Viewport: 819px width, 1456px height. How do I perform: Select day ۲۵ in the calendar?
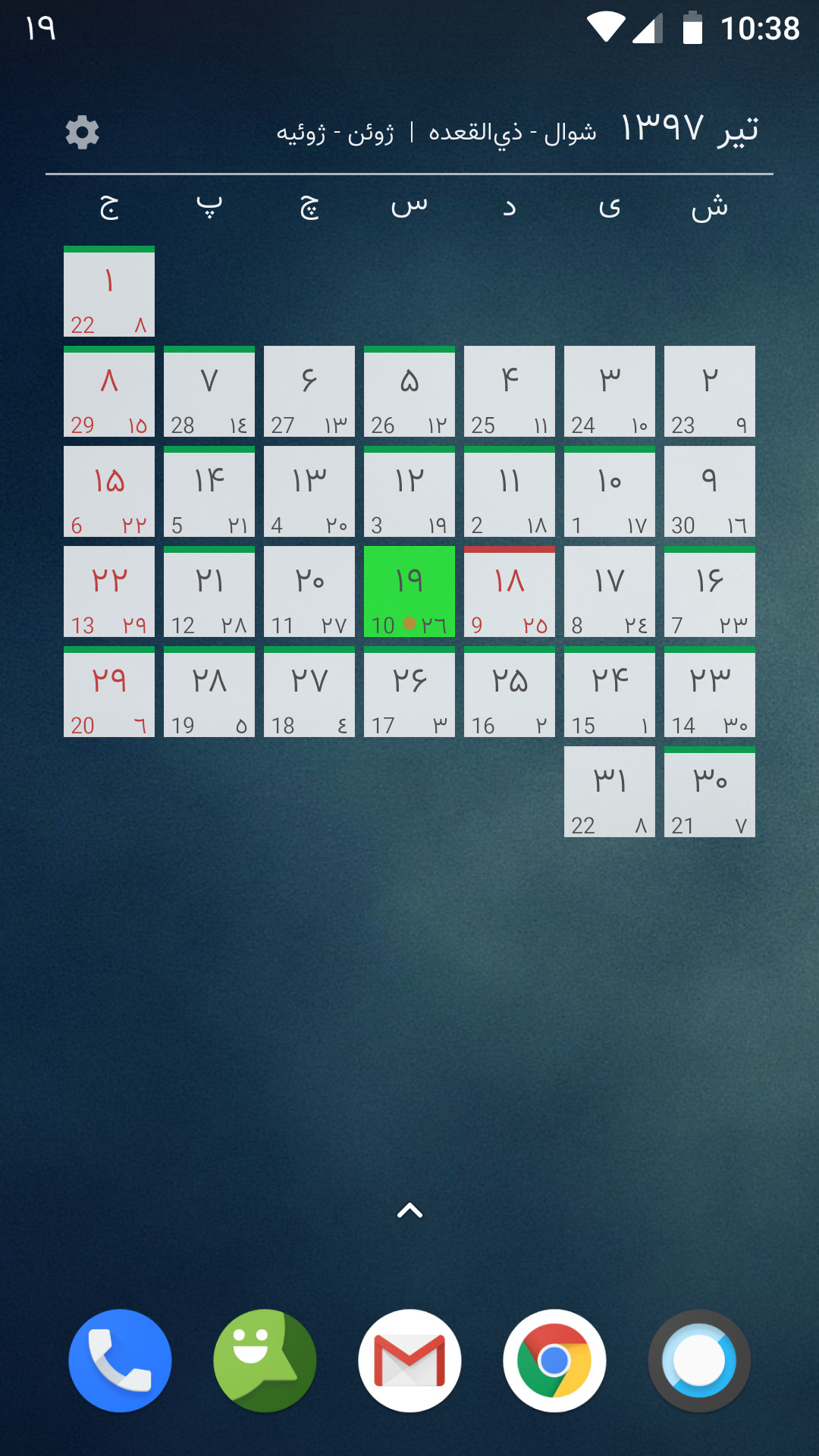(x=510, y=692)
